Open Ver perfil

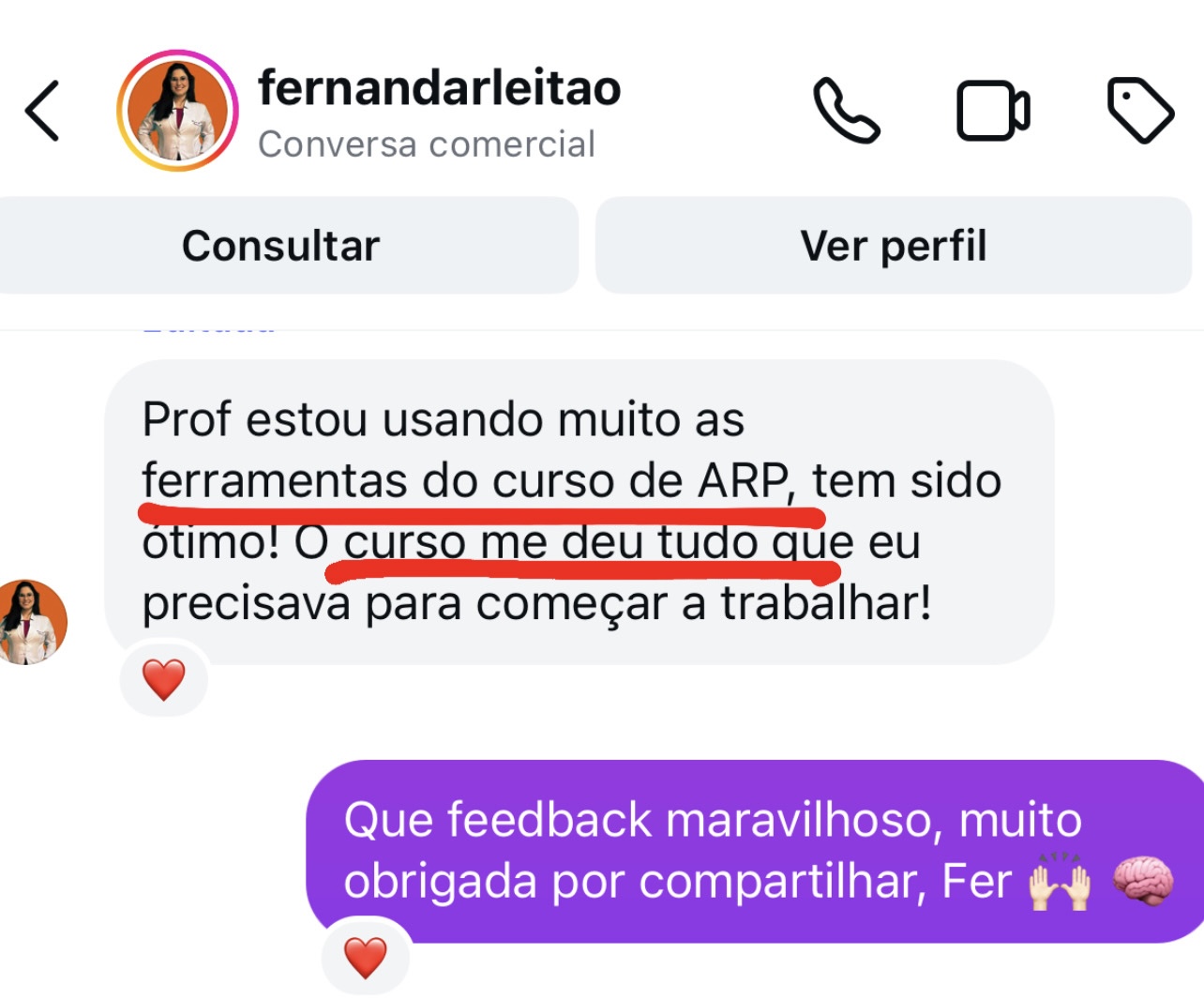pyautogui.click(x=893, y=246)
